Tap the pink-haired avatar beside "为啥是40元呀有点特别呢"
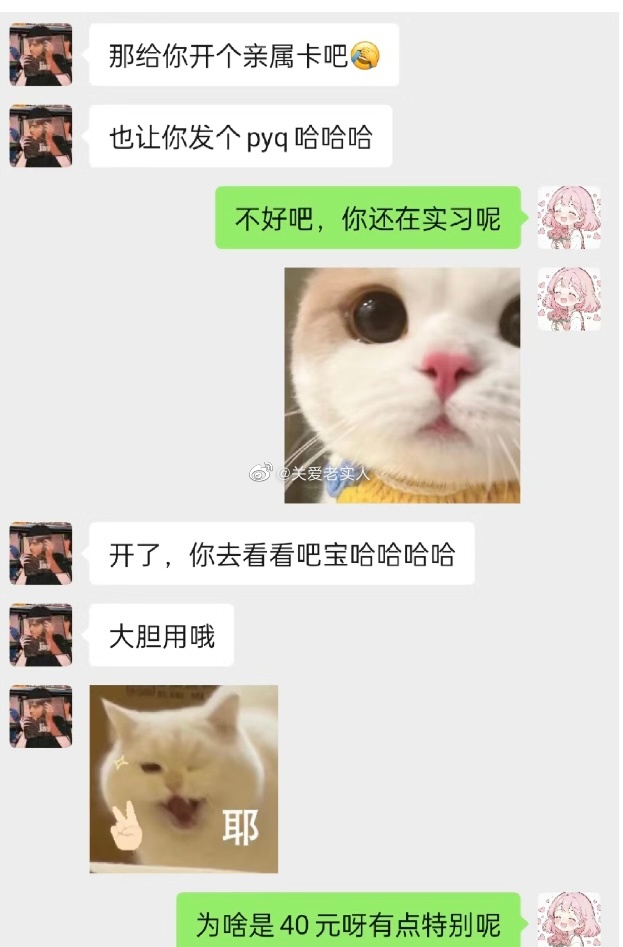This screenshot has height=947, width=623. pyautogui.click(x=569, y=920)
